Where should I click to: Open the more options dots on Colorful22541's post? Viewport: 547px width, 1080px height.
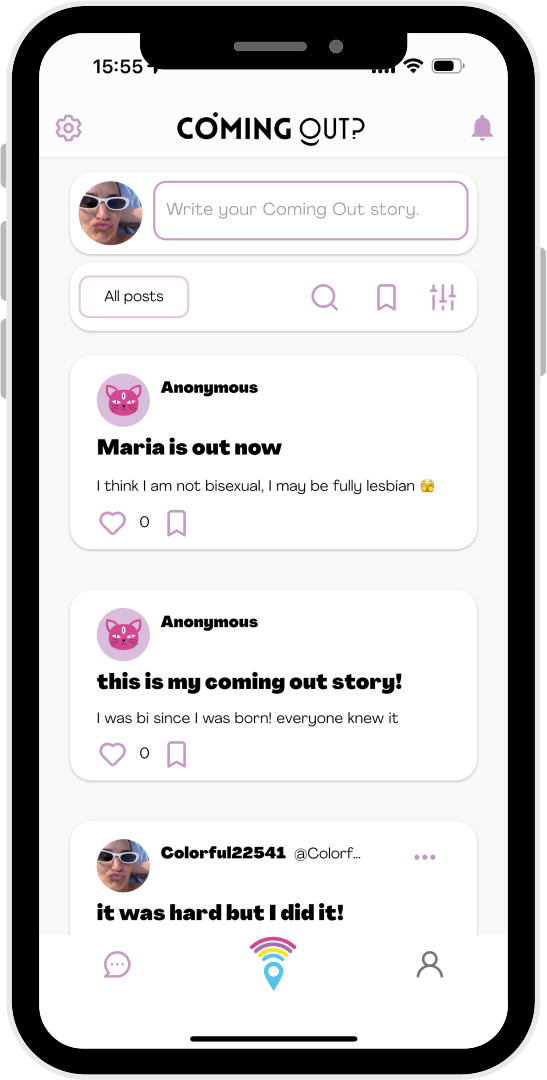tap(425, 857)
